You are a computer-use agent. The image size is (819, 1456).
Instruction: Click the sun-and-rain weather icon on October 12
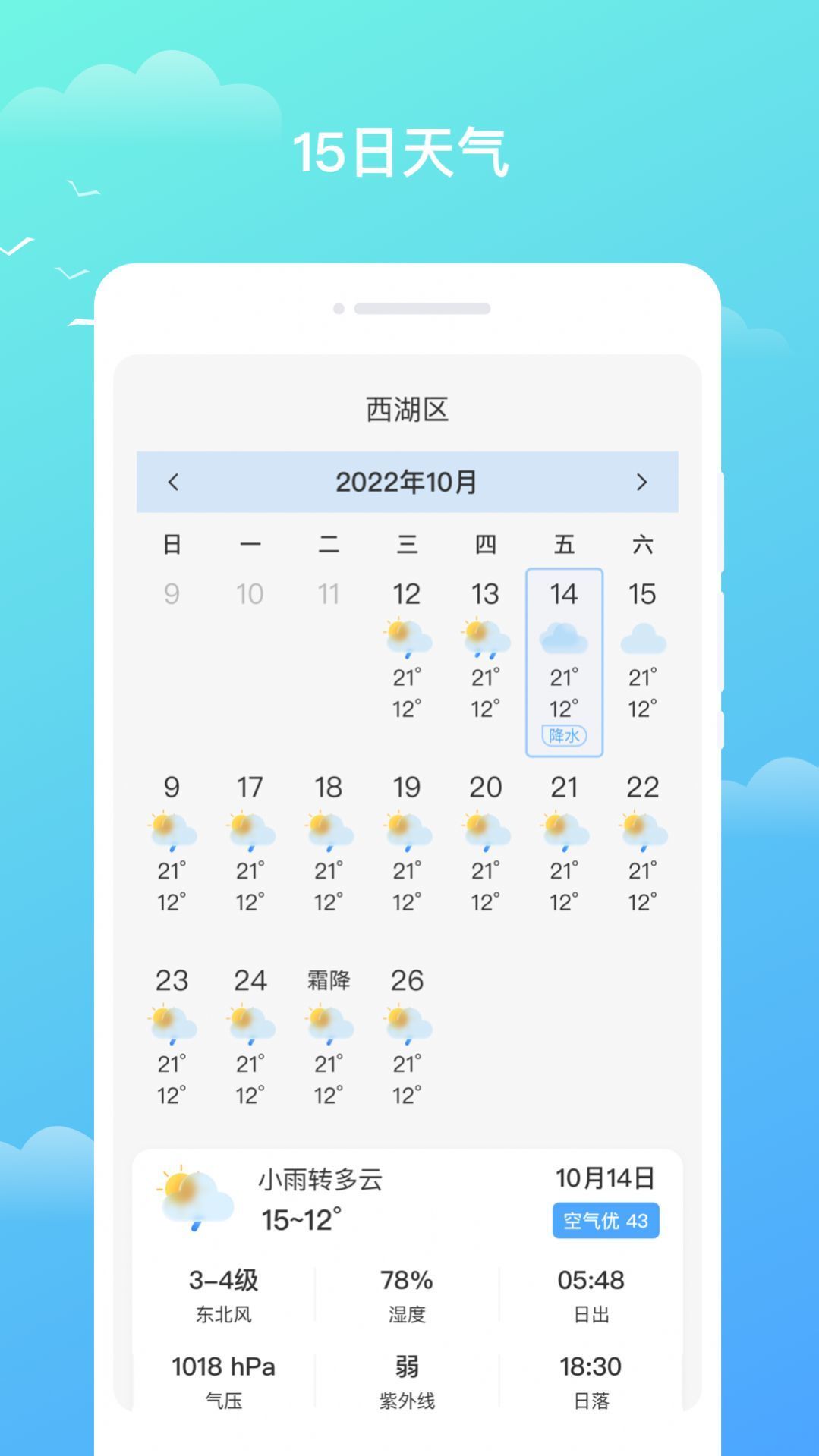(408, 640)
